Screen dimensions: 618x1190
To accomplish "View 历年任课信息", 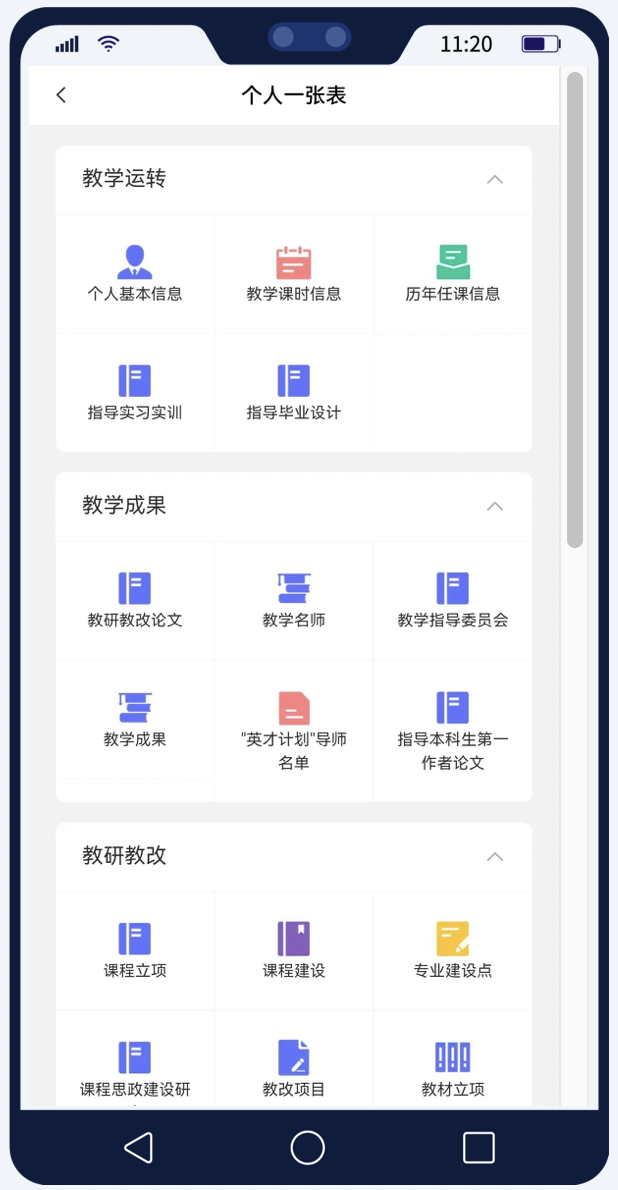I will 453,274.
